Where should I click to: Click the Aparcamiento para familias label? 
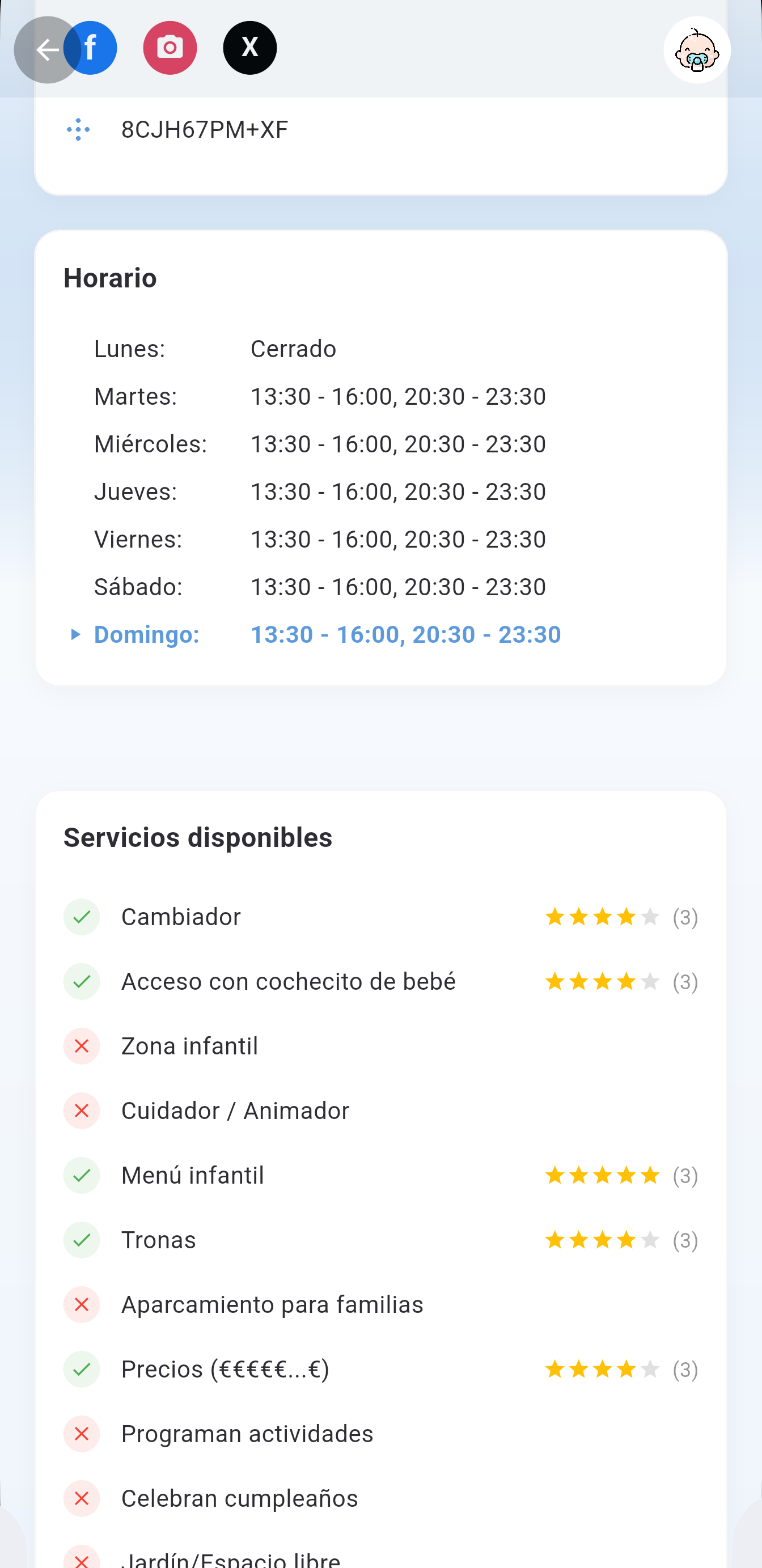coord(273,1304)
